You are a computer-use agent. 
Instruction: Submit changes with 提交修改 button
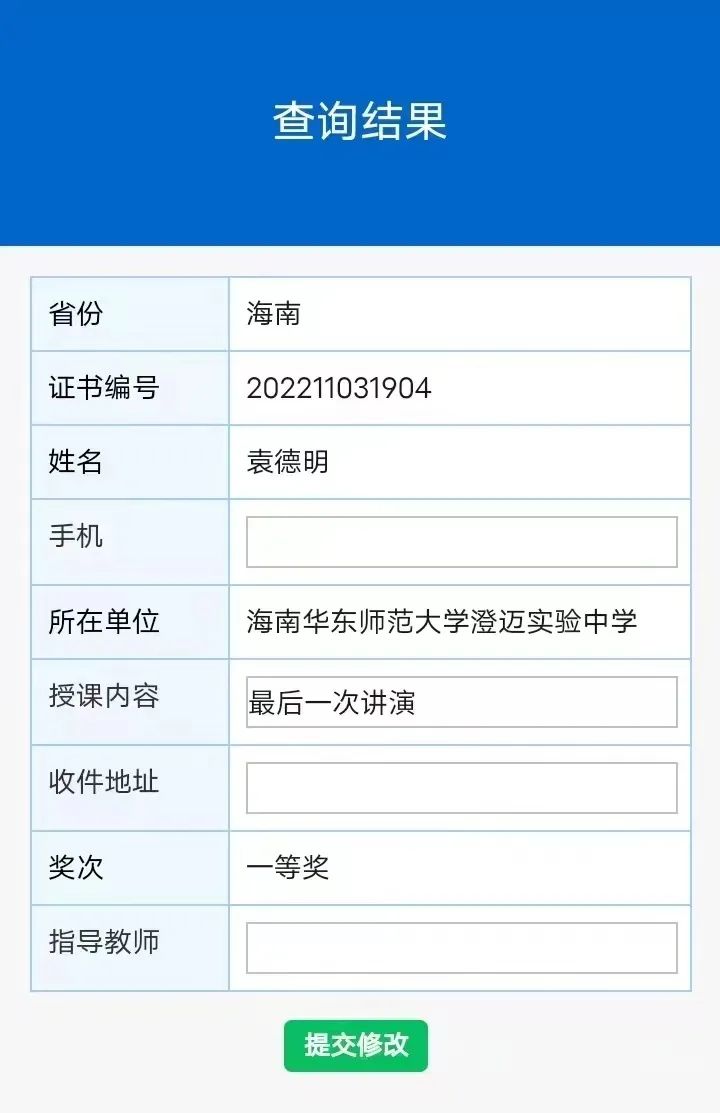click(356, 1045)
